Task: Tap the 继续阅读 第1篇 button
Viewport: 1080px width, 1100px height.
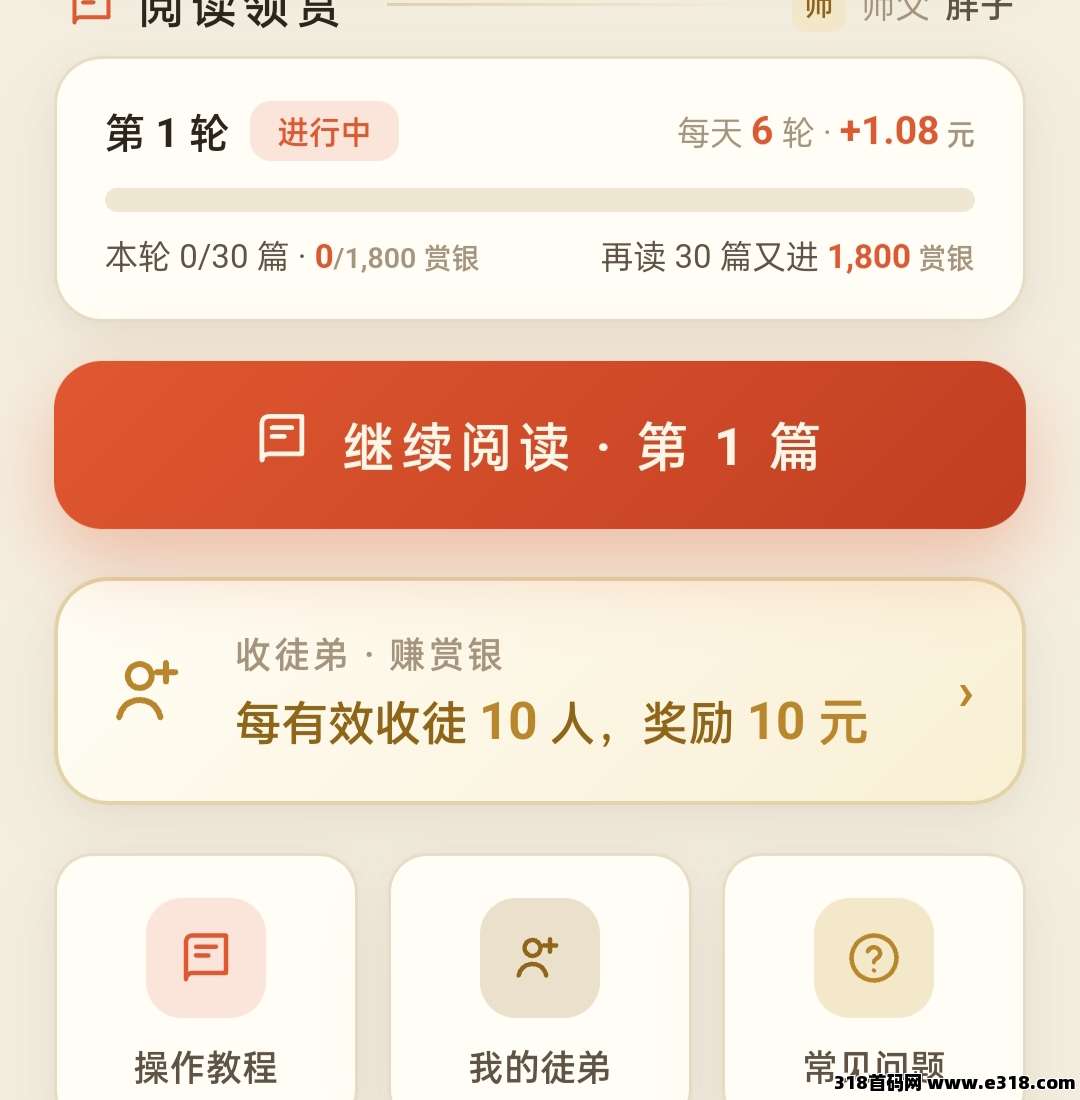Action: 540,445
